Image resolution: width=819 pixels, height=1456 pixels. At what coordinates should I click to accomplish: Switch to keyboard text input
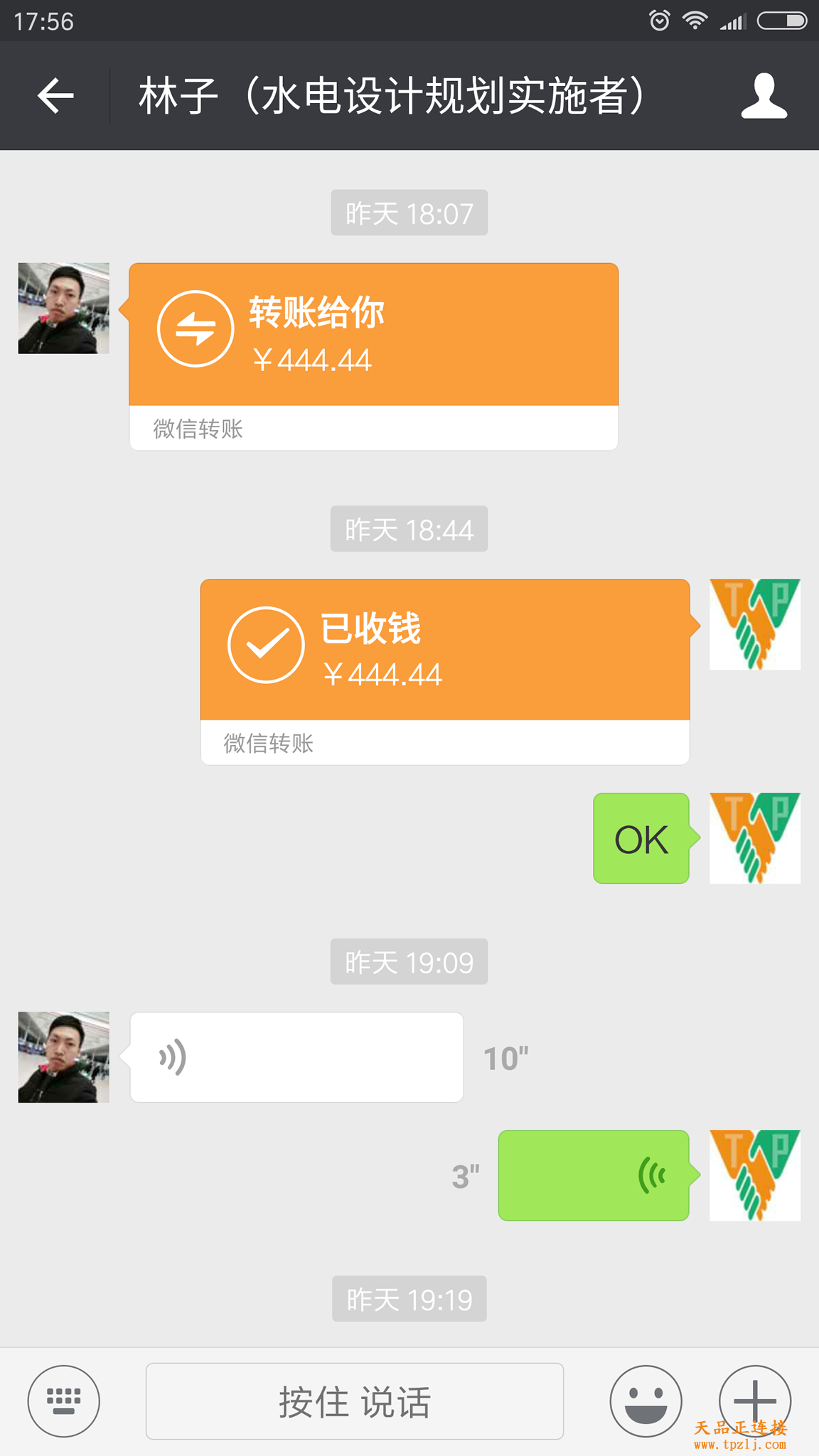[64, 1401]
